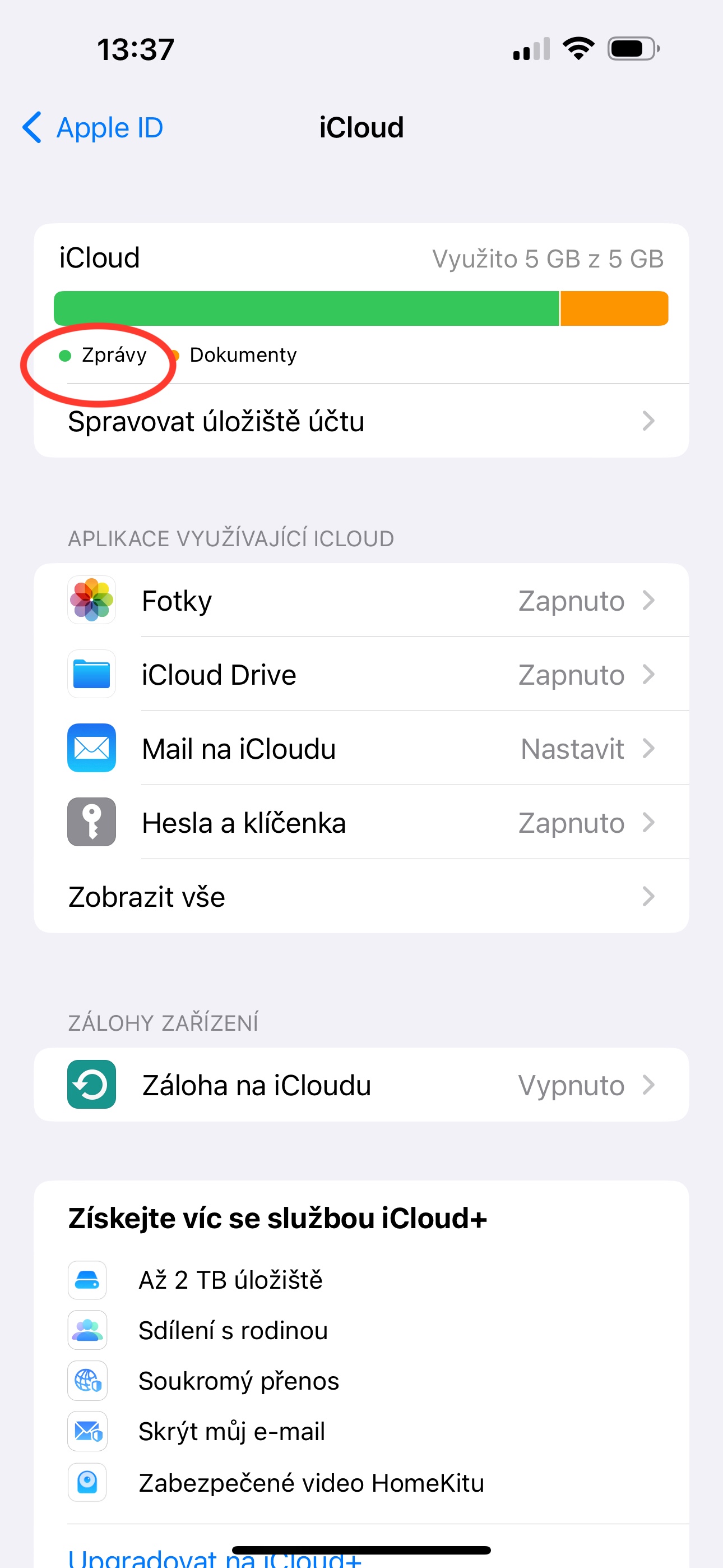Go back to Apple ID

pos(93,128)
